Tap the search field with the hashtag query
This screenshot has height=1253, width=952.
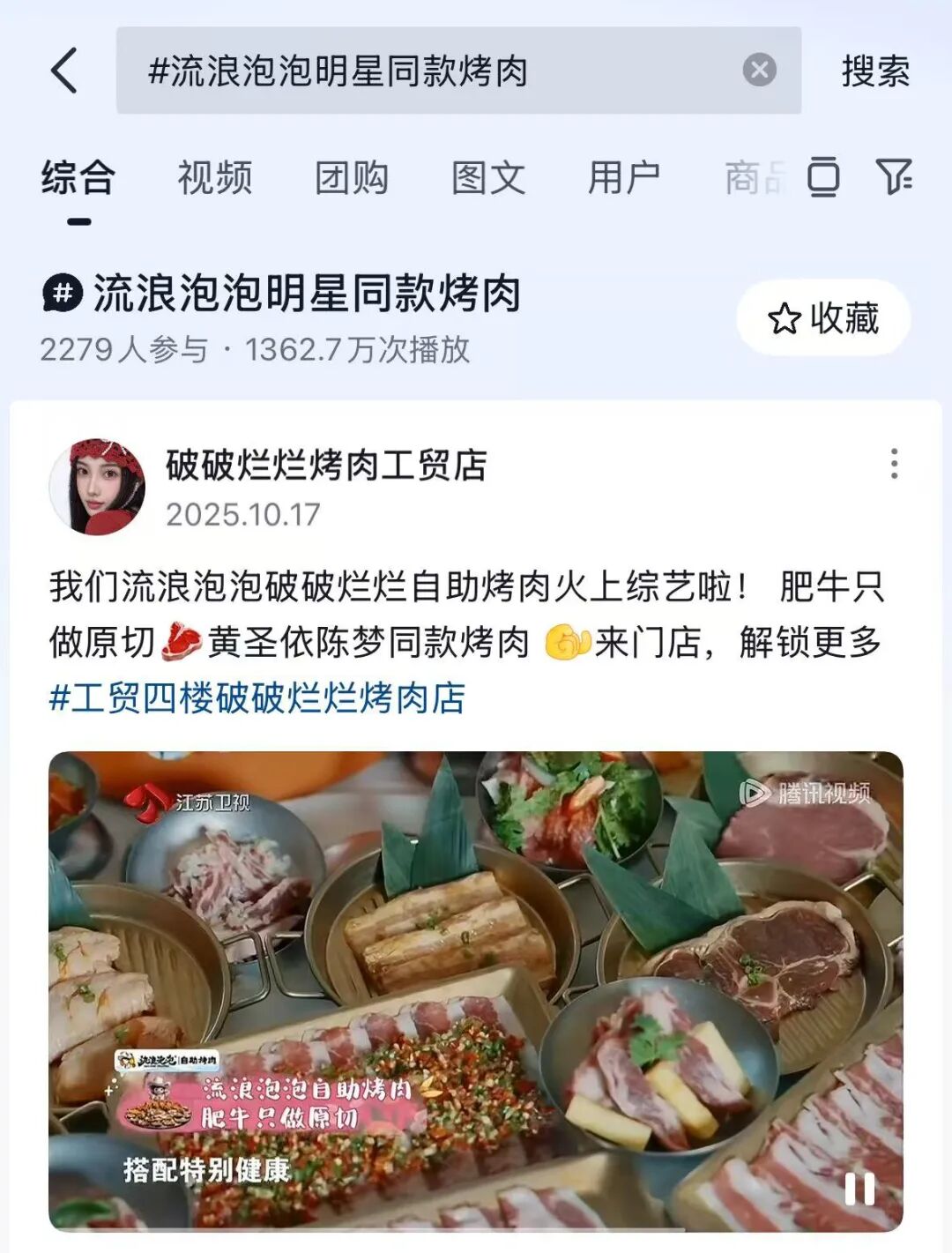coord(423,71)
